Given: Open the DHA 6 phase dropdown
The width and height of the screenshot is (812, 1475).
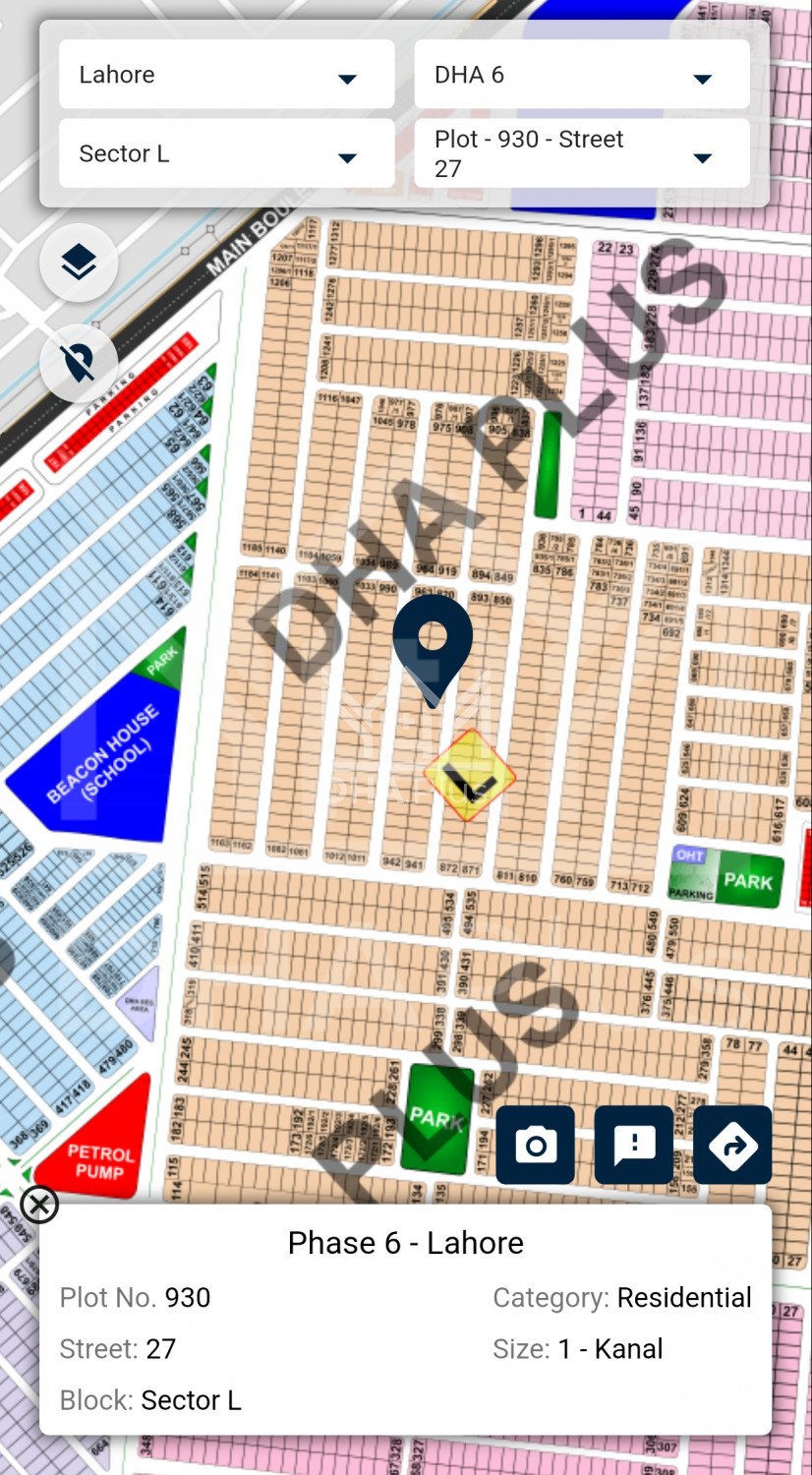Looking at the screenshot, I should click(x=581, y=75).
